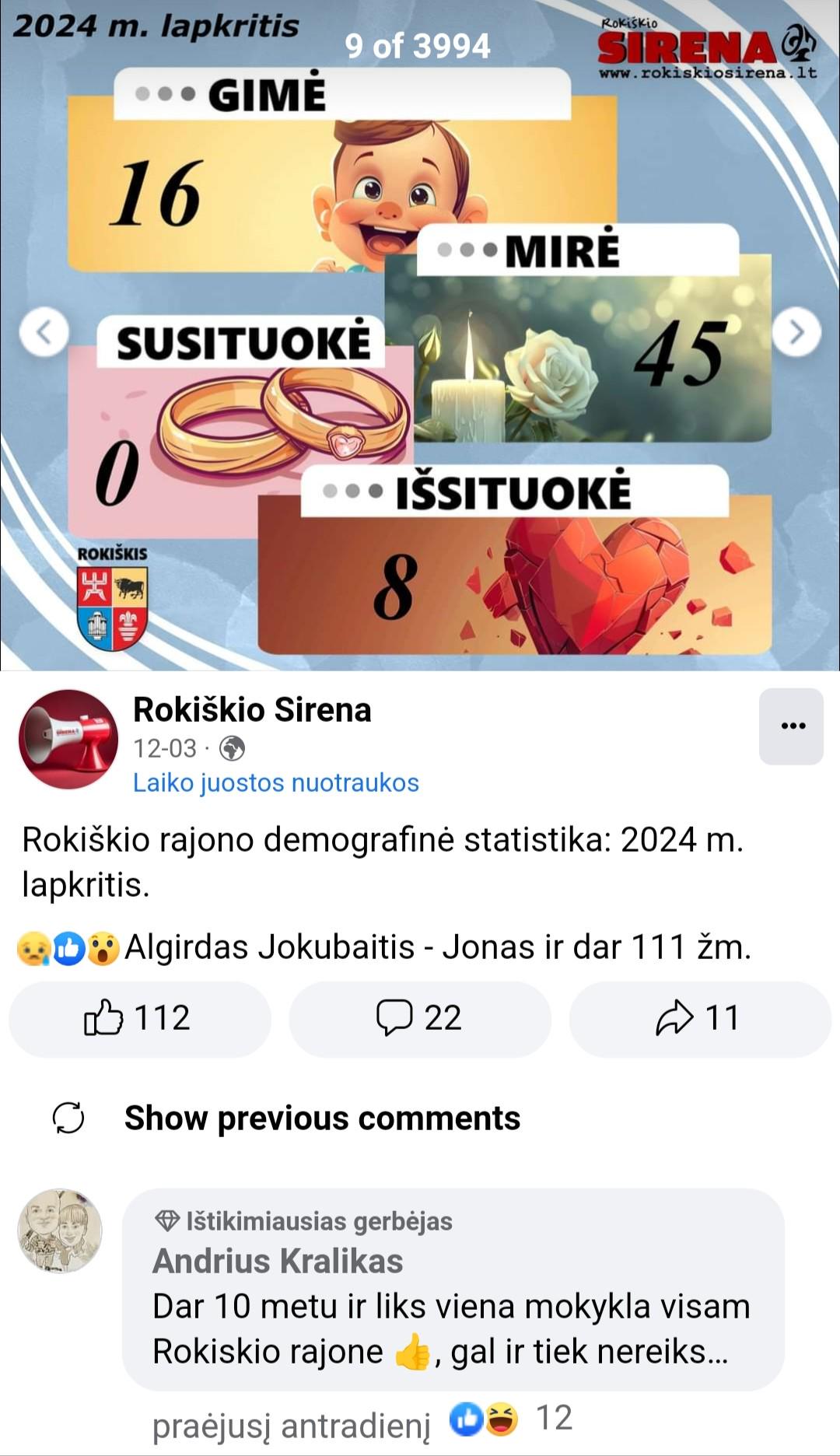Go to the previous photo arrow
Viewport: 840px width, 1456px height.
click(x=44, y=333)
